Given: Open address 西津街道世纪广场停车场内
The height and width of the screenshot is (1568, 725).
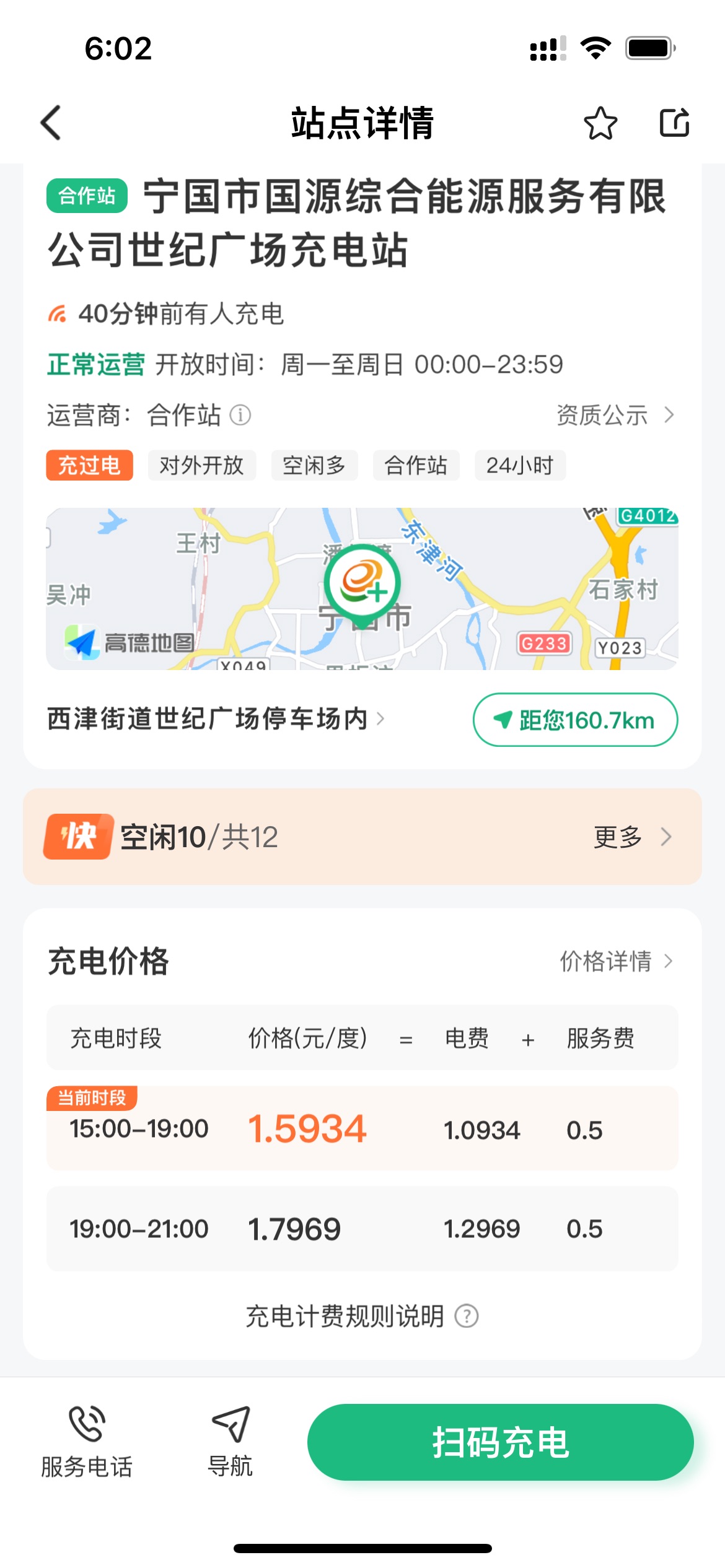Looking at the screenshot, I should point(216,719).
